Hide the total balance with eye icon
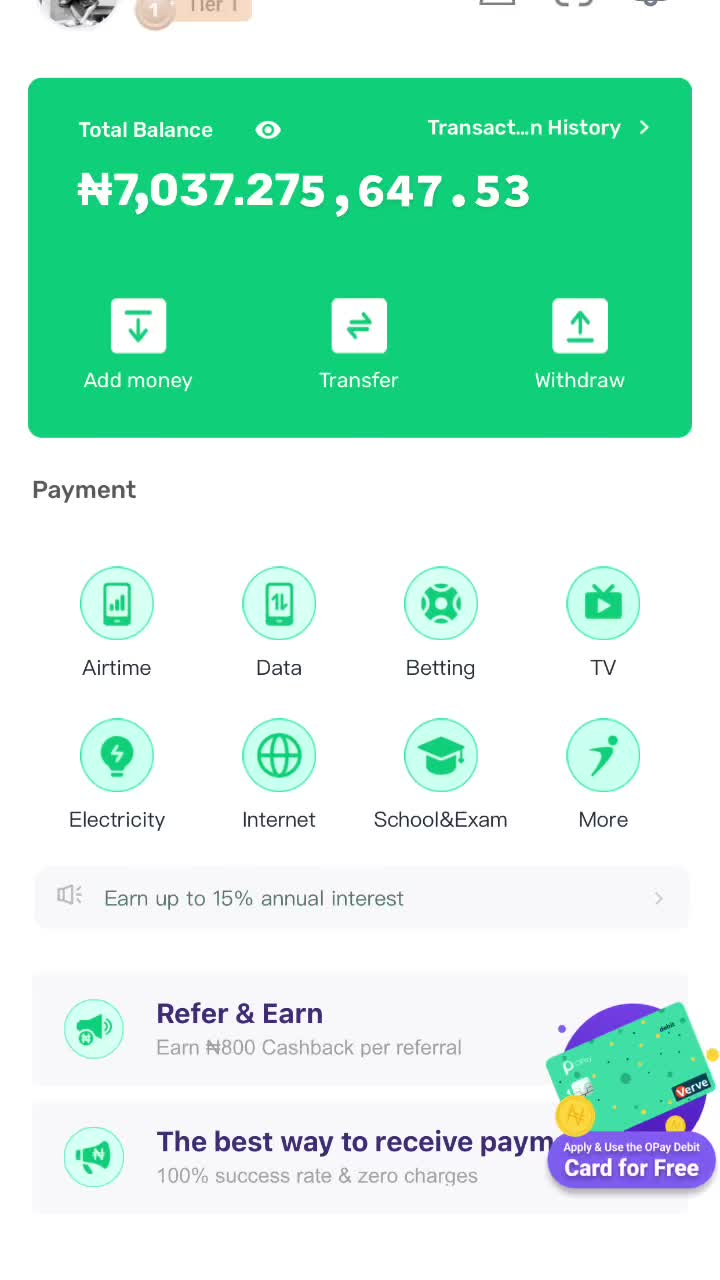 pos(268,130)
